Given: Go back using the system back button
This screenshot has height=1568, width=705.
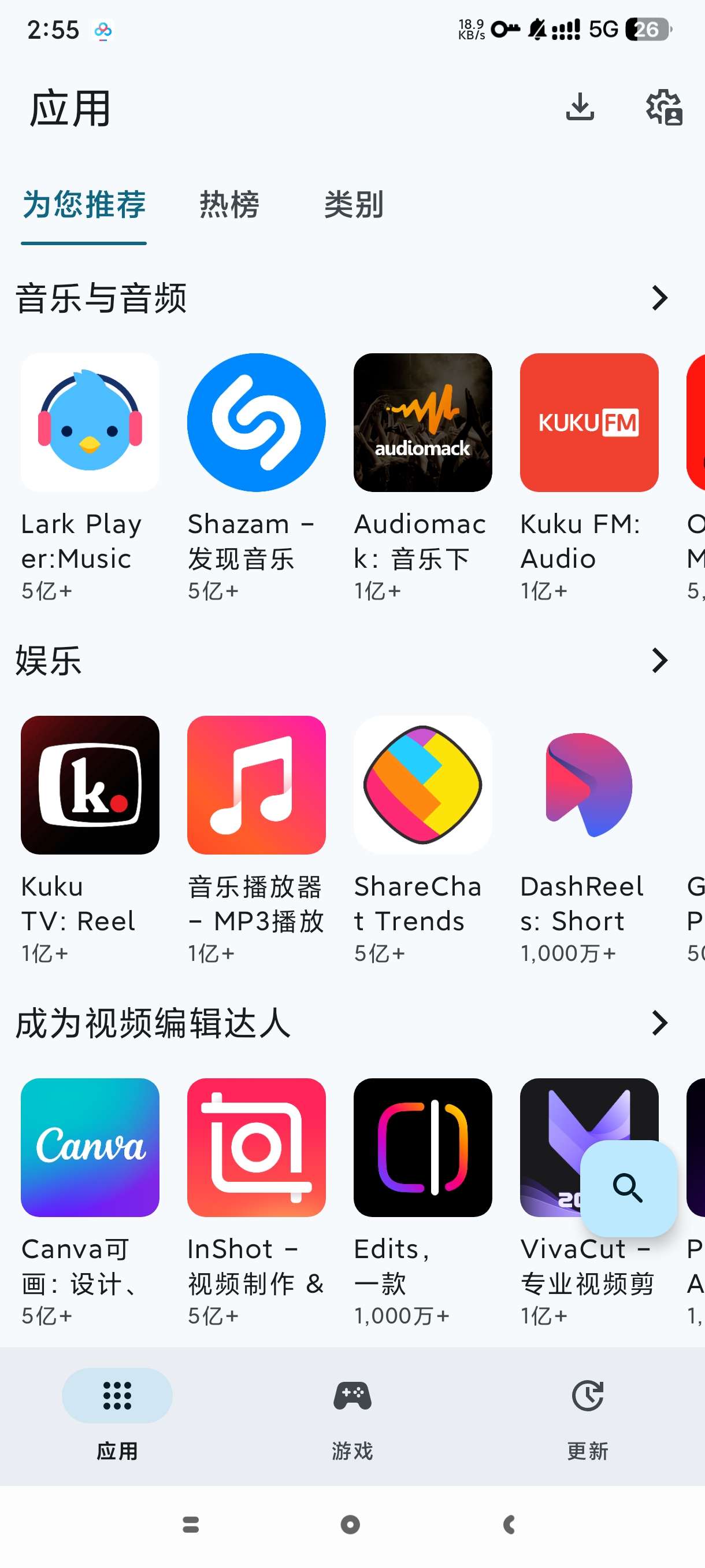Looking at the screenshot, I should pos(510,1524).
